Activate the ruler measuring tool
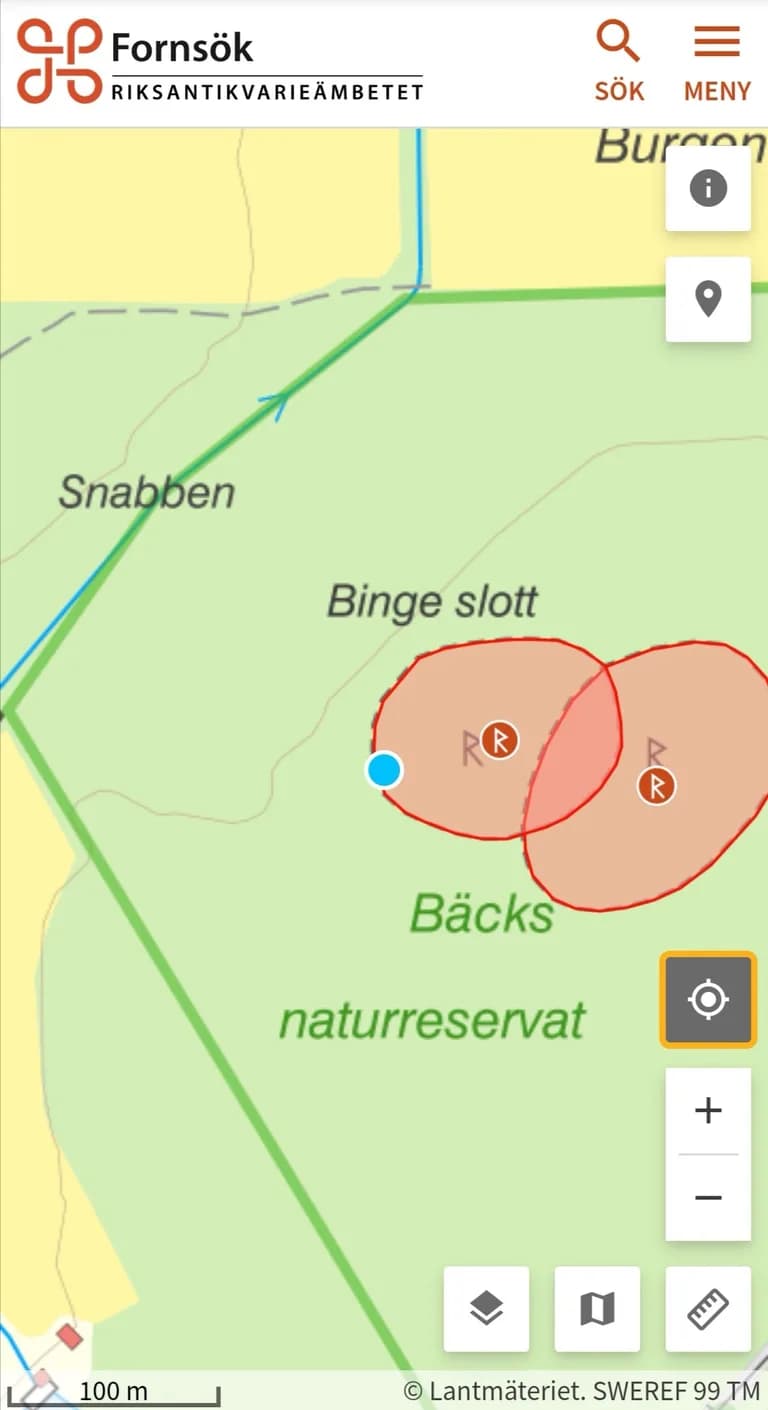This screenshot has height=1410, width=768. [708, 1308]
